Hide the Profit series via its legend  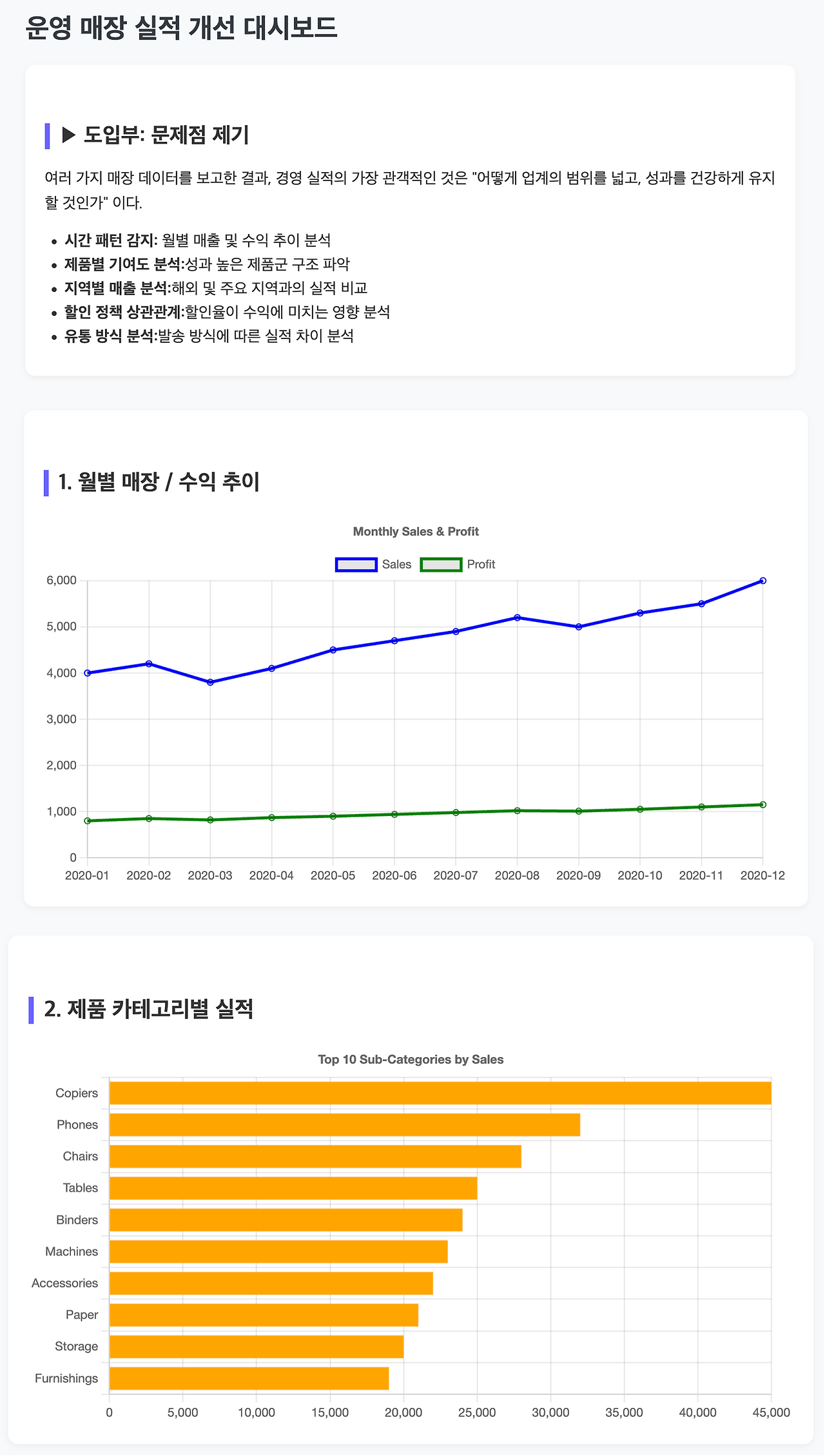pyautogui.click(x=458, y=565)
